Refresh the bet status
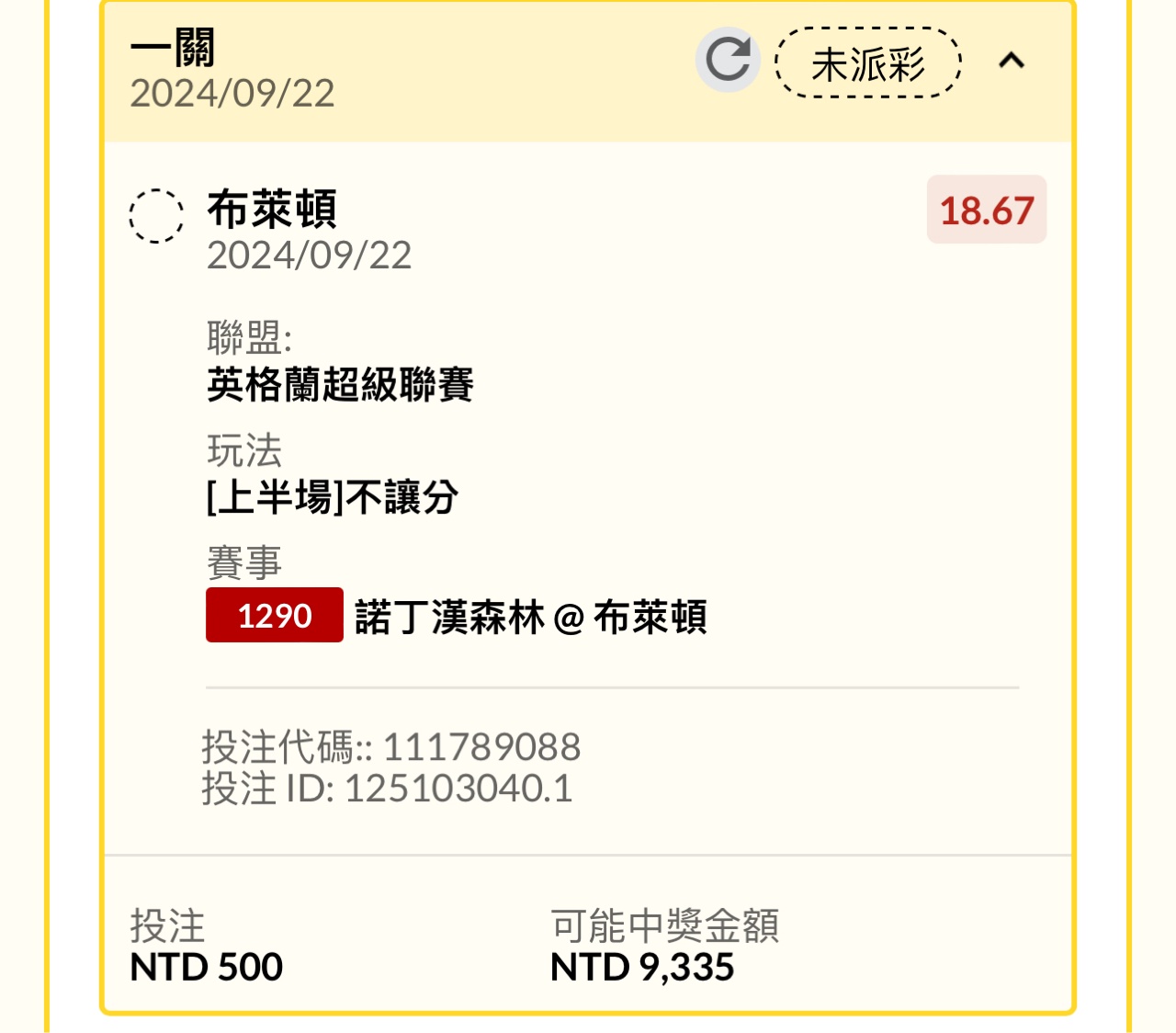The image size is (1176, 1033). pos(728,61)
